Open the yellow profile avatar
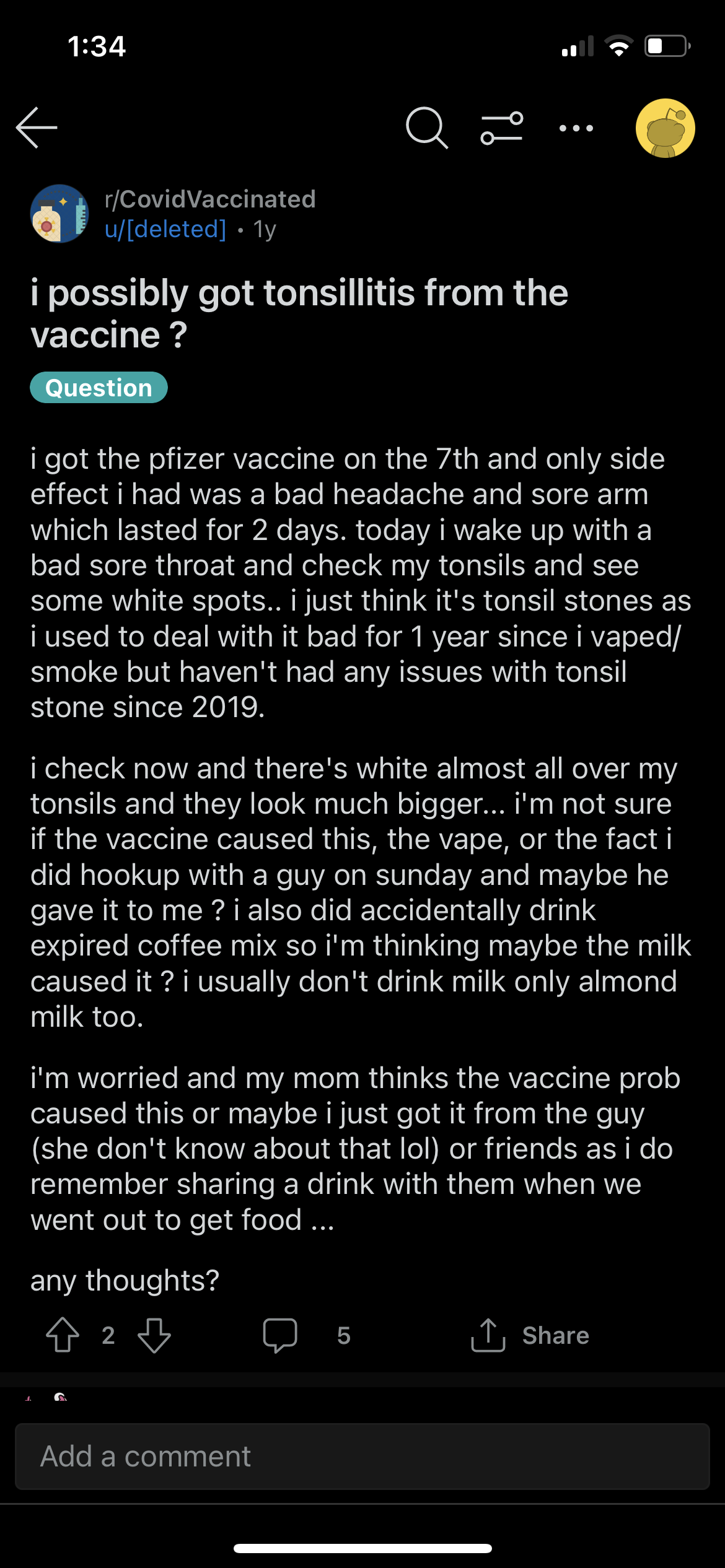The image size is (725, 1568). [x=665, y=128]
